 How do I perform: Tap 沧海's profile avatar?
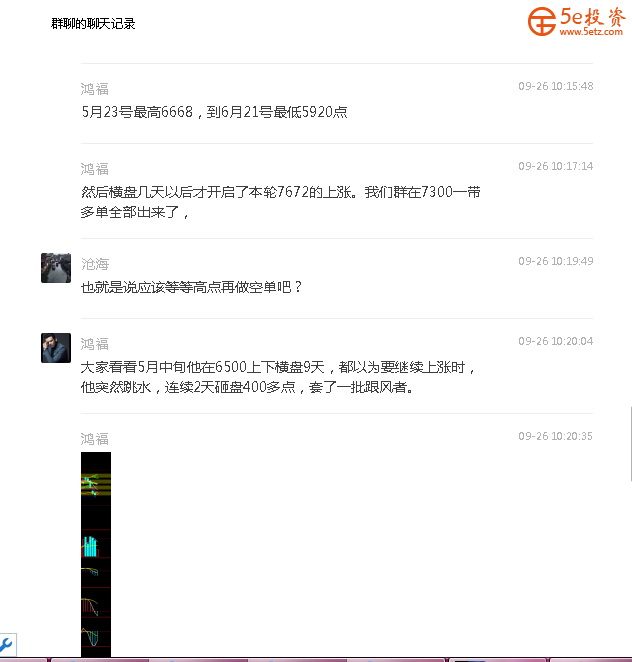pyautogui.click(x=56, y=268)
